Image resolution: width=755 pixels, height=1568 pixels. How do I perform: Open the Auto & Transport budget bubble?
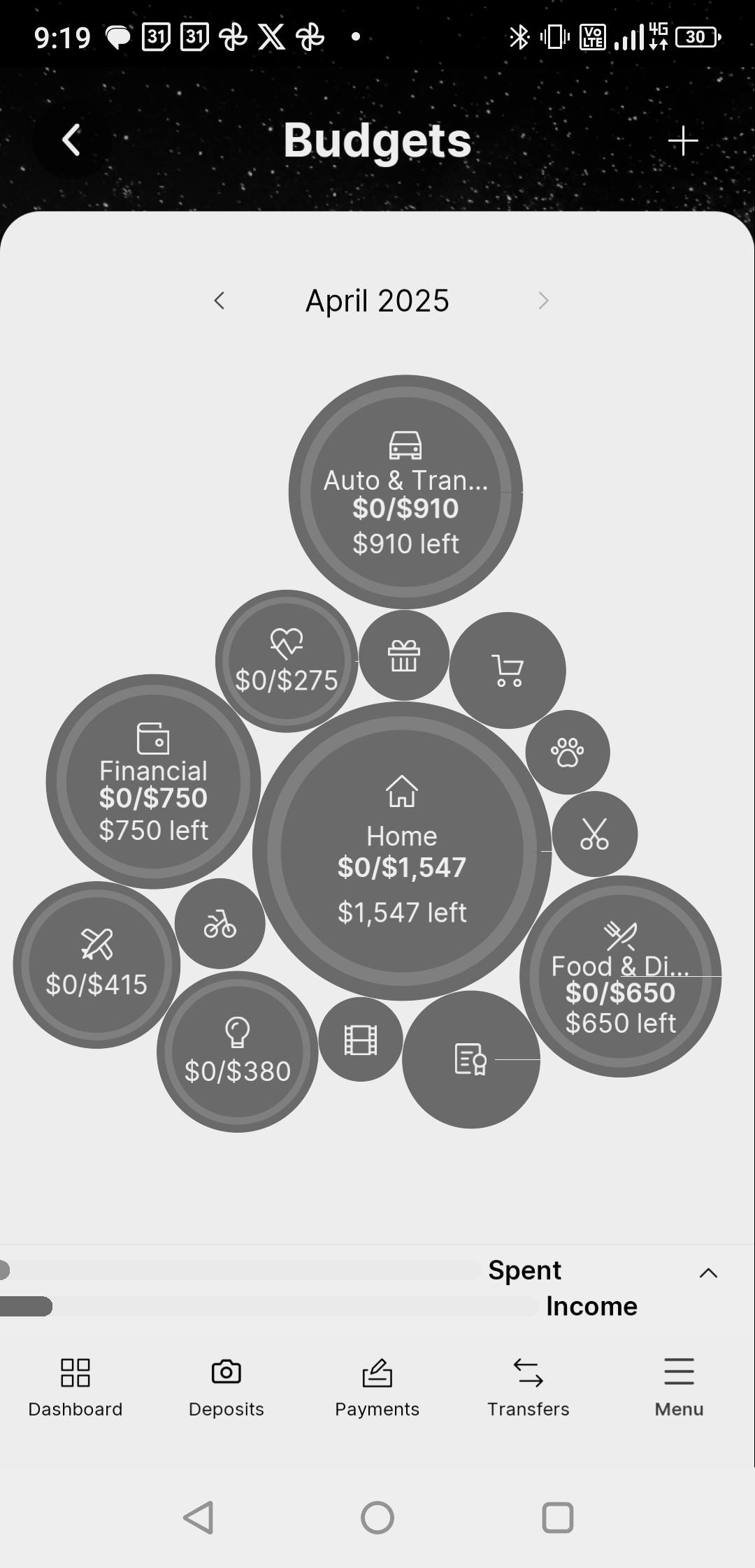pyautogui.click(x=405, y=493)
